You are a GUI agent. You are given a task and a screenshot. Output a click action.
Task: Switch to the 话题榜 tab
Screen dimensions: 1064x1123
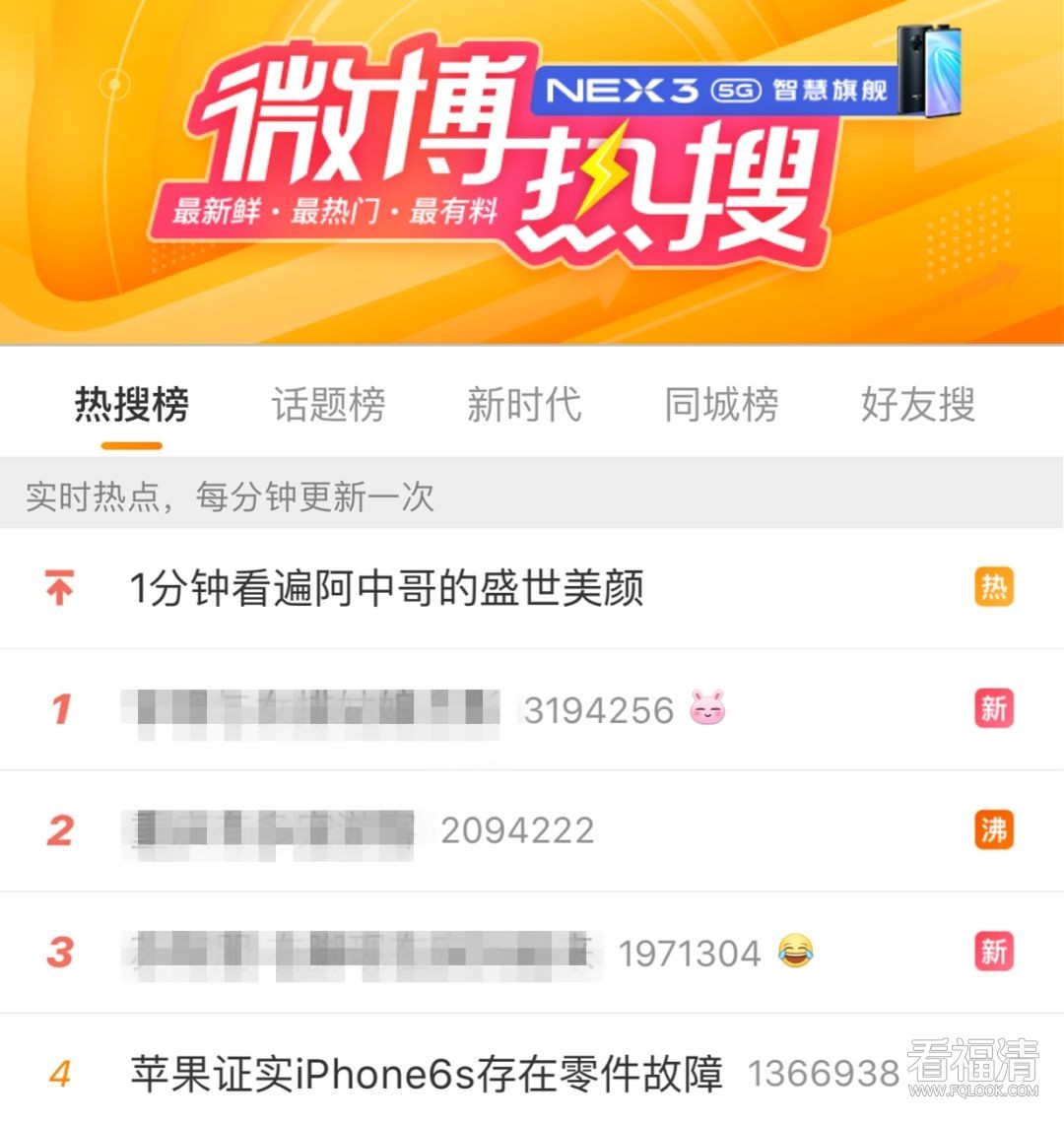tap(328, 405)
